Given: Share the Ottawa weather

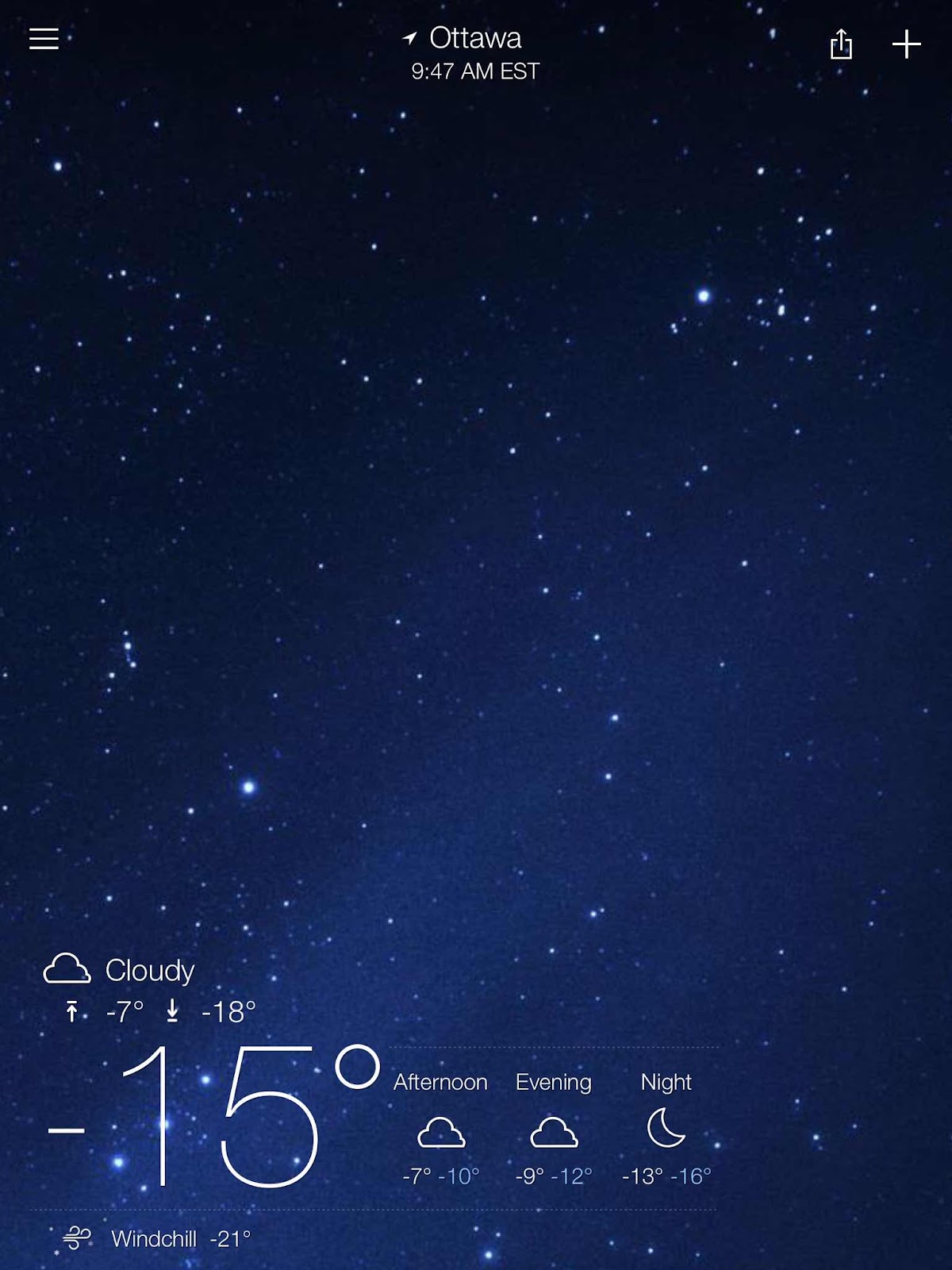Looking at the screenshot, I should pyautogui.click(x=841, y=44).
